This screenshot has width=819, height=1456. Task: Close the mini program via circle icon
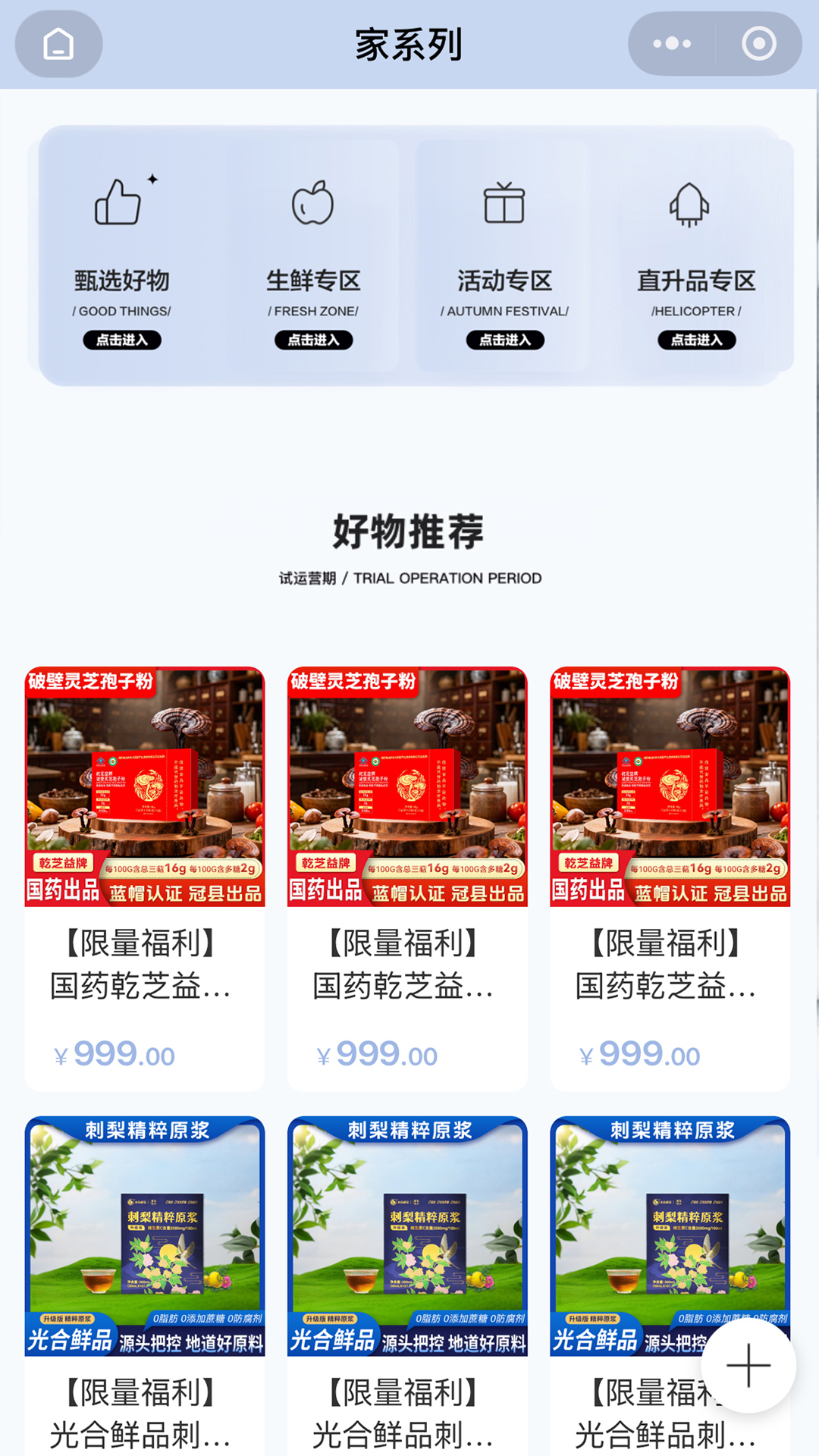[x=758, y=44]
